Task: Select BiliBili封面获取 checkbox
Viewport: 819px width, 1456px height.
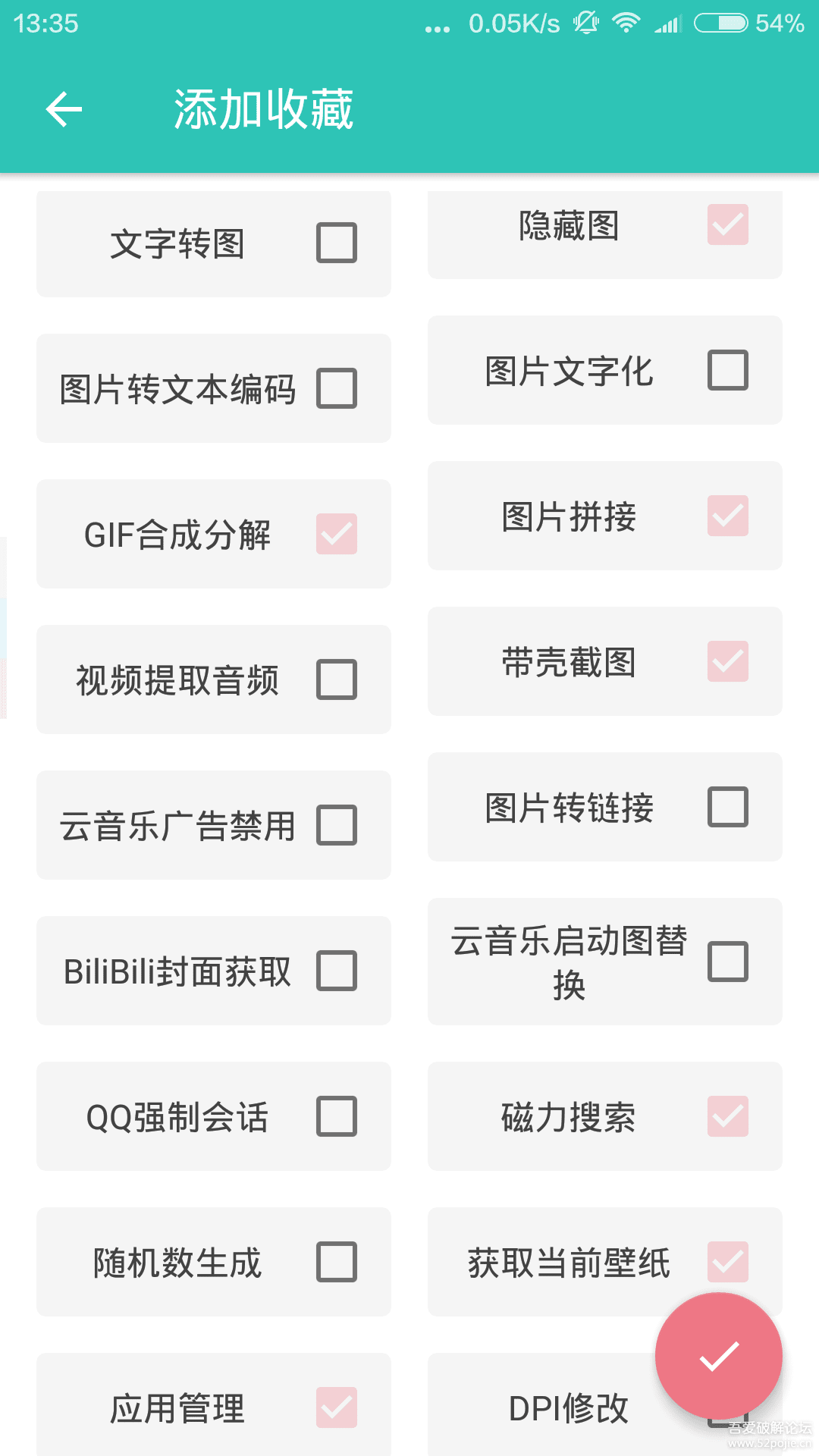Action: pos(337,971)
